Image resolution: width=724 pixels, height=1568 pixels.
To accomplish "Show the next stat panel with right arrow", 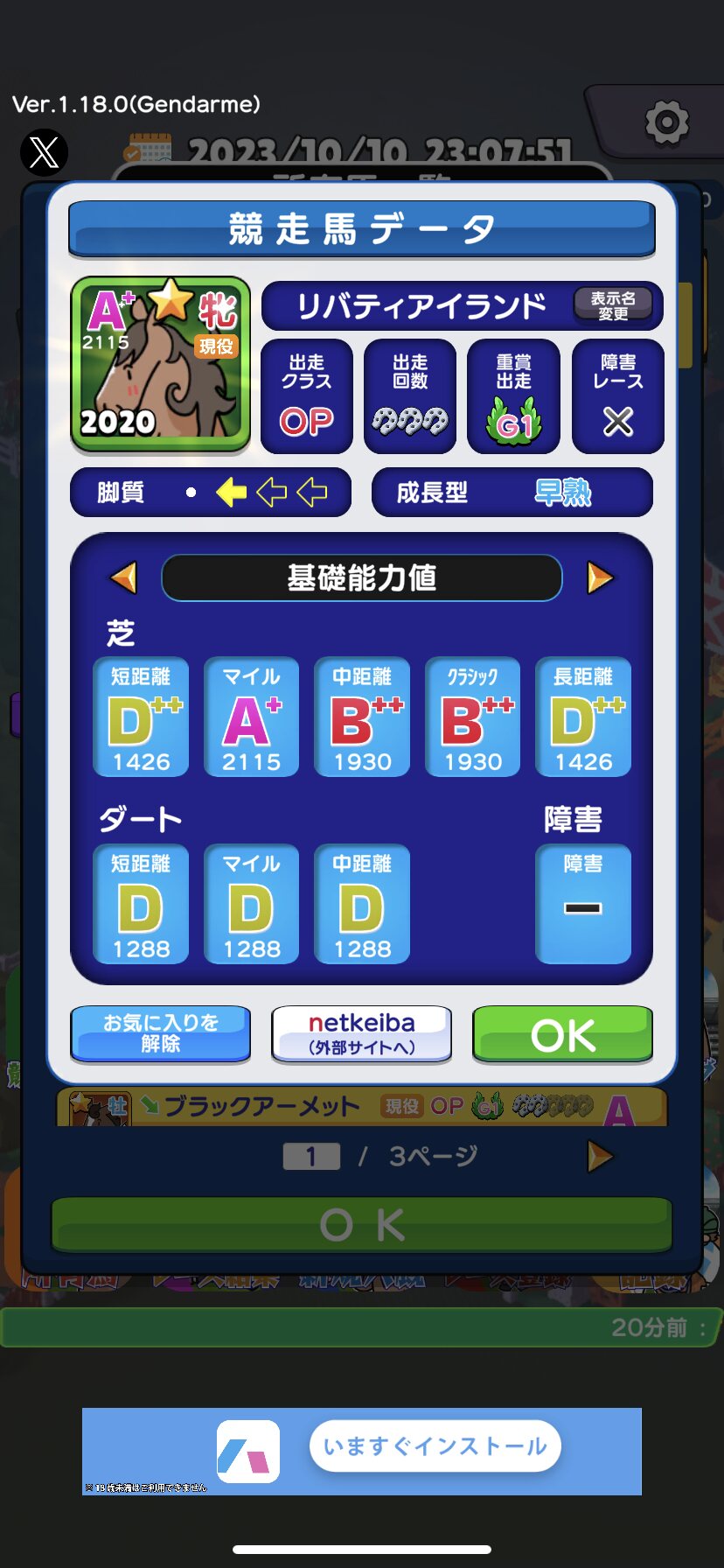I will (x=600, y=577).
